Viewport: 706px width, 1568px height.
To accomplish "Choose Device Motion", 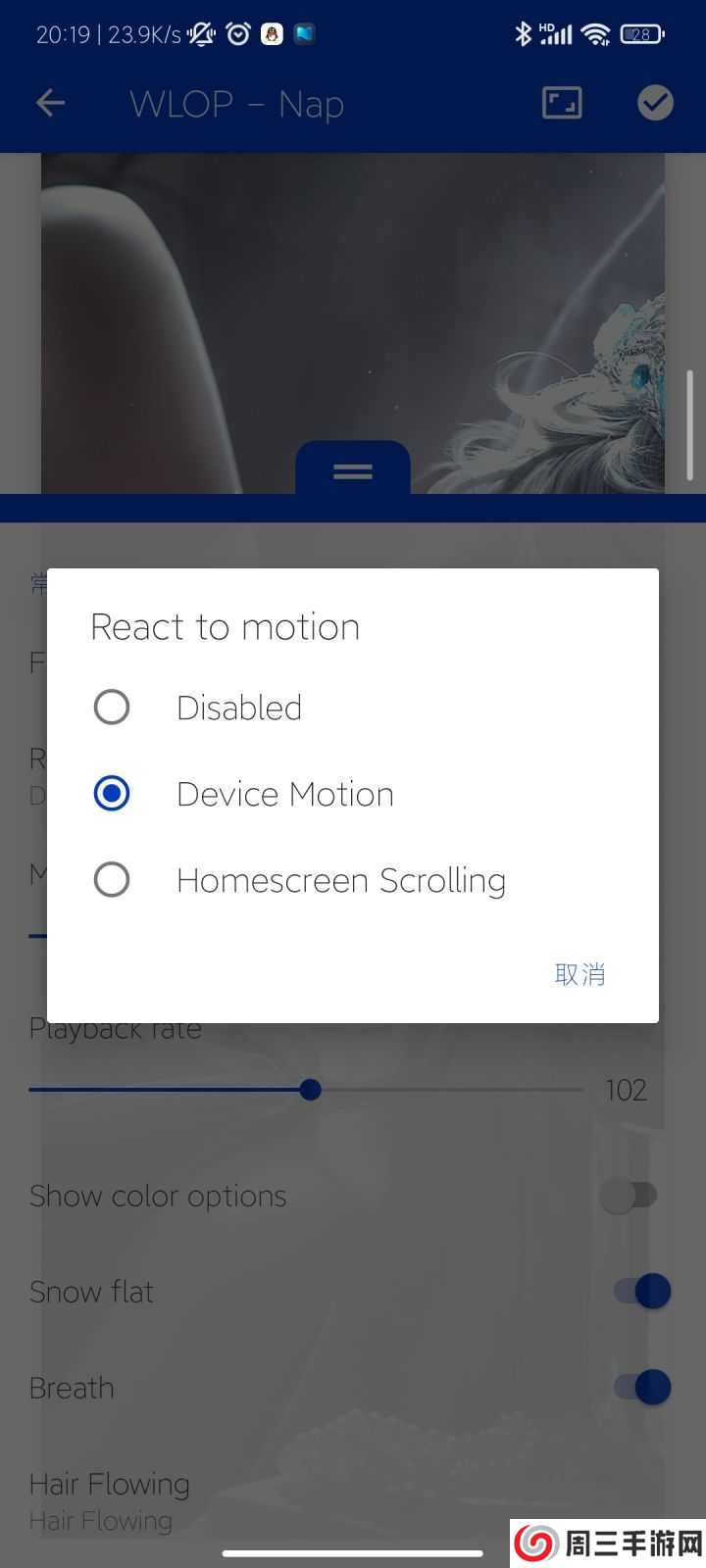I will (x=112, y=793).
